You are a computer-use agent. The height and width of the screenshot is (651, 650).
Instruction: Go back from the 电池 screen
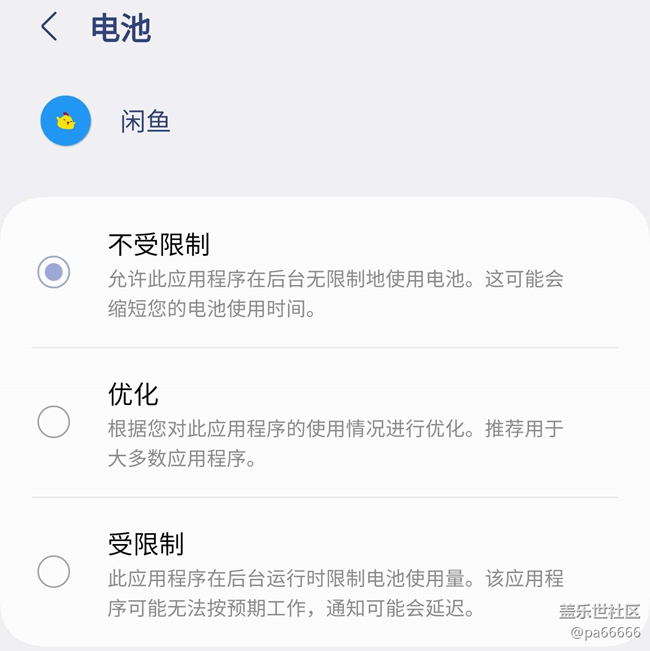(49, 28)
